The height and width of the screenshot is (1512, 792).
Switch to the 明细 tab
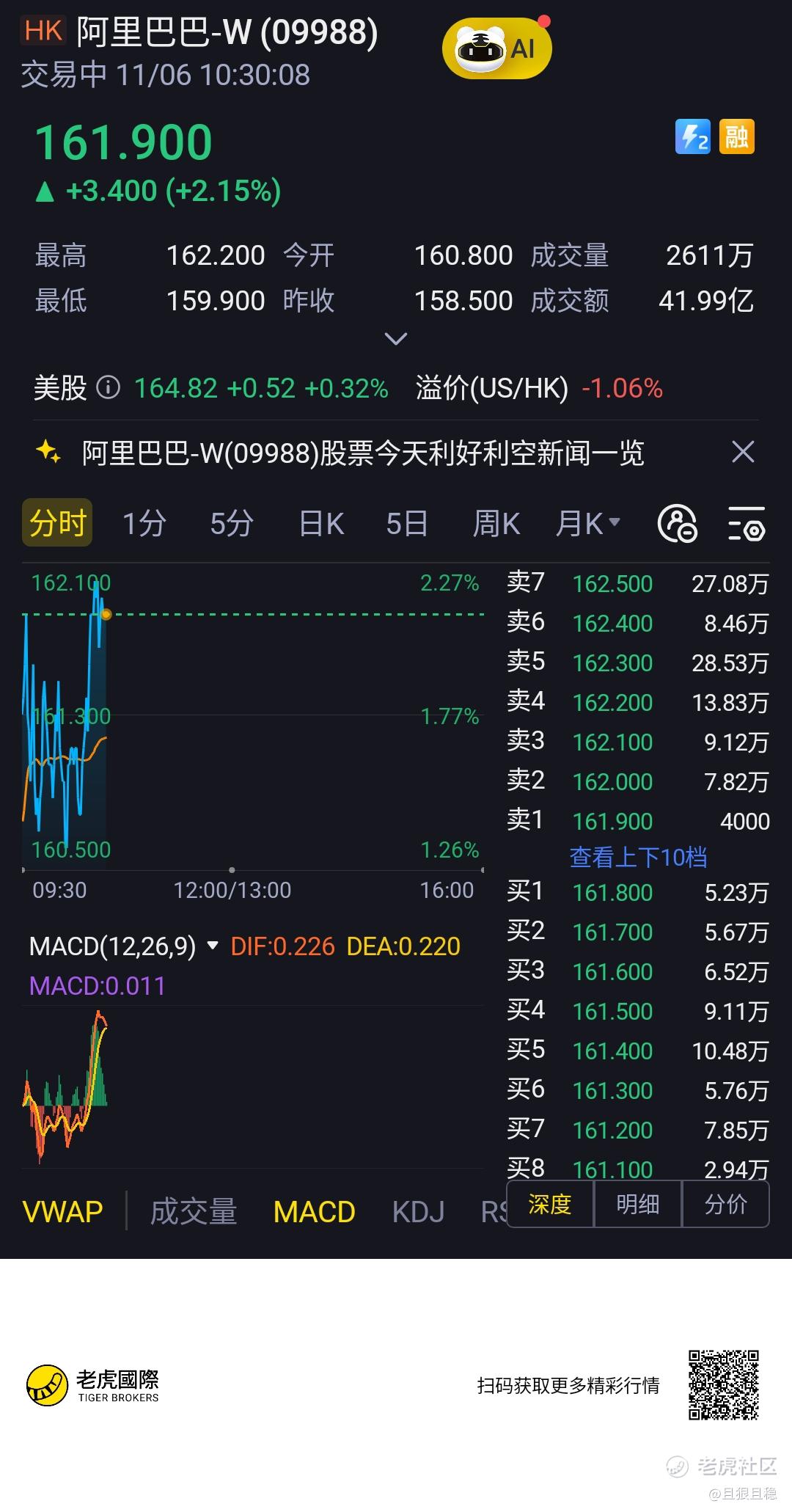click(x=637, y=1204)
